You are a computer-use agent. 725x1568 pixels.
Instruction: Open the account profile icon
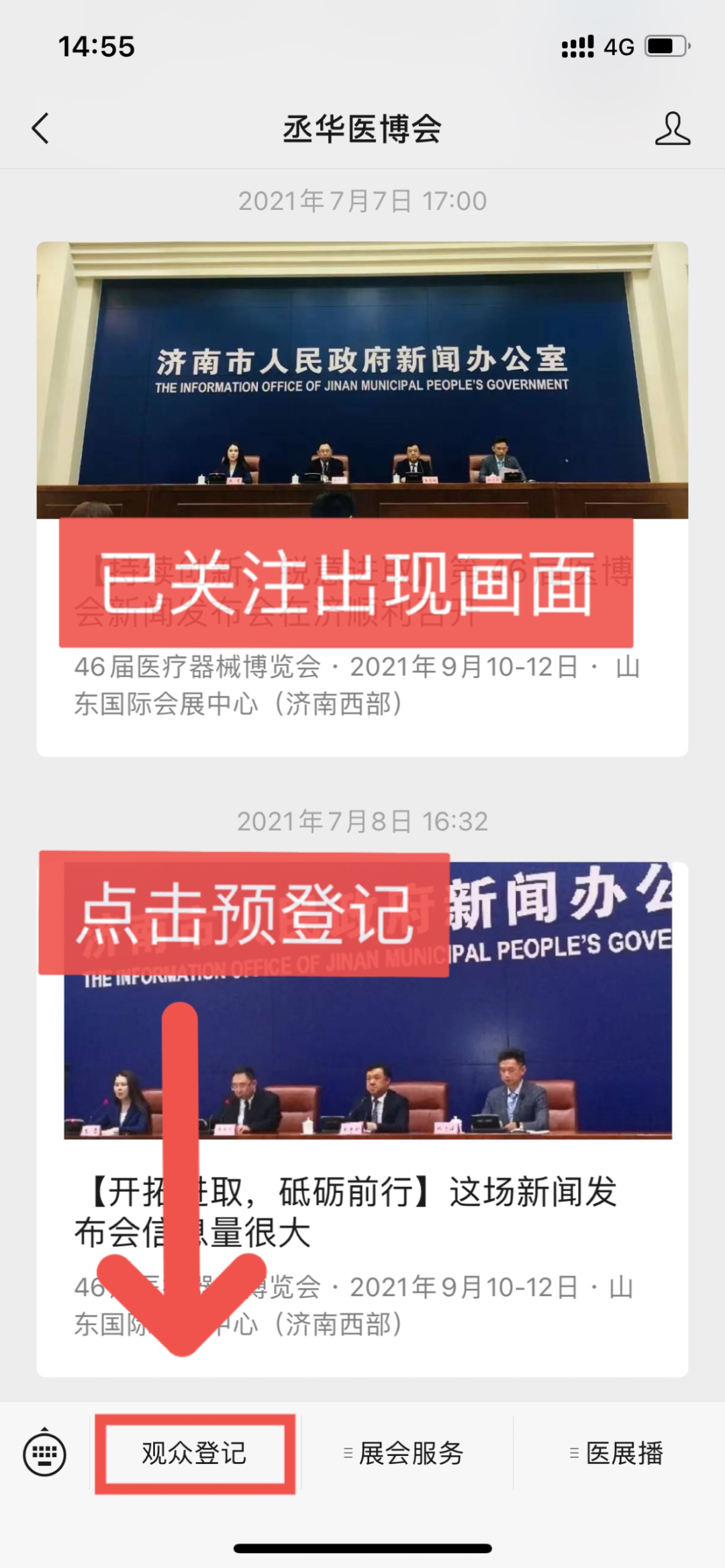point(672,128)
